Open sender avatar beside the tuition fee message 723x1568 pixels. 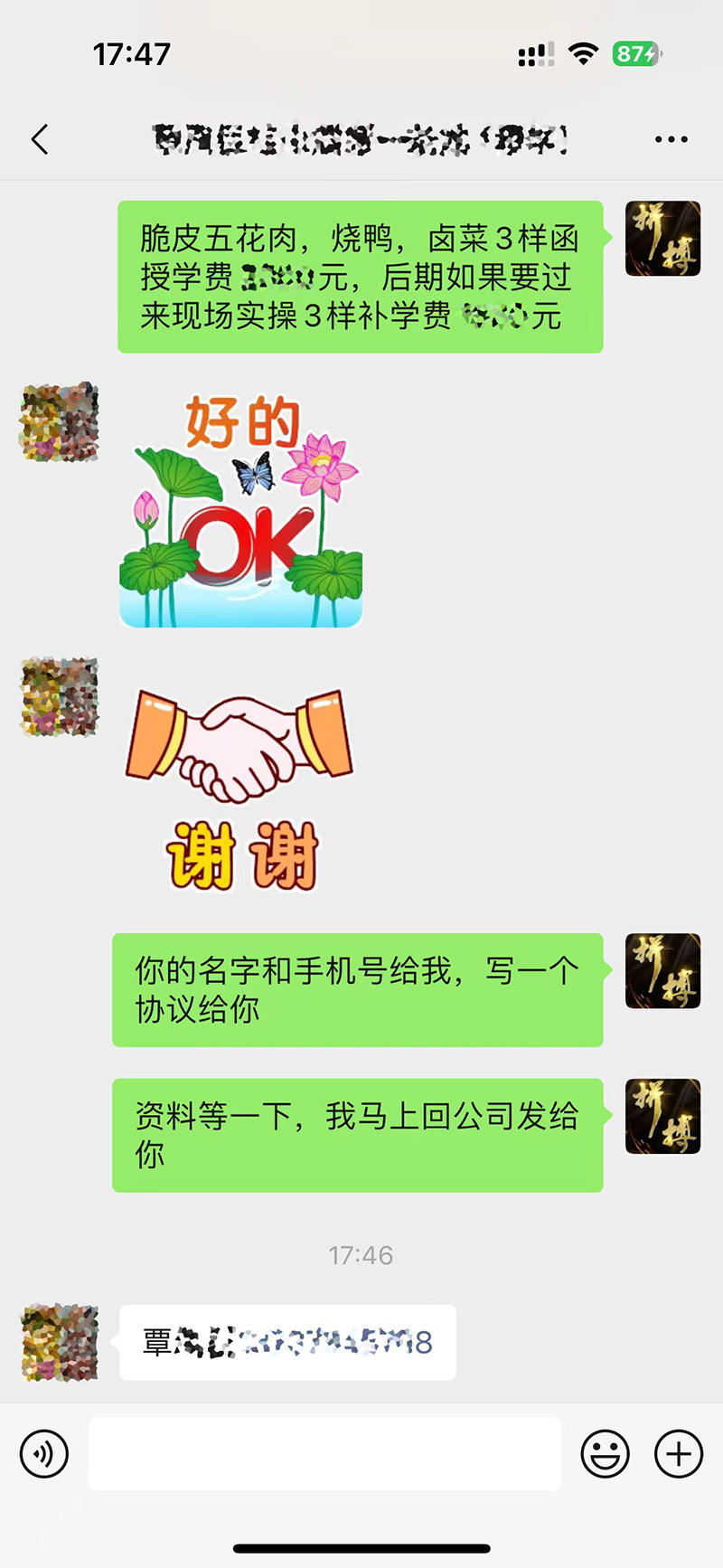click(662, 239)
